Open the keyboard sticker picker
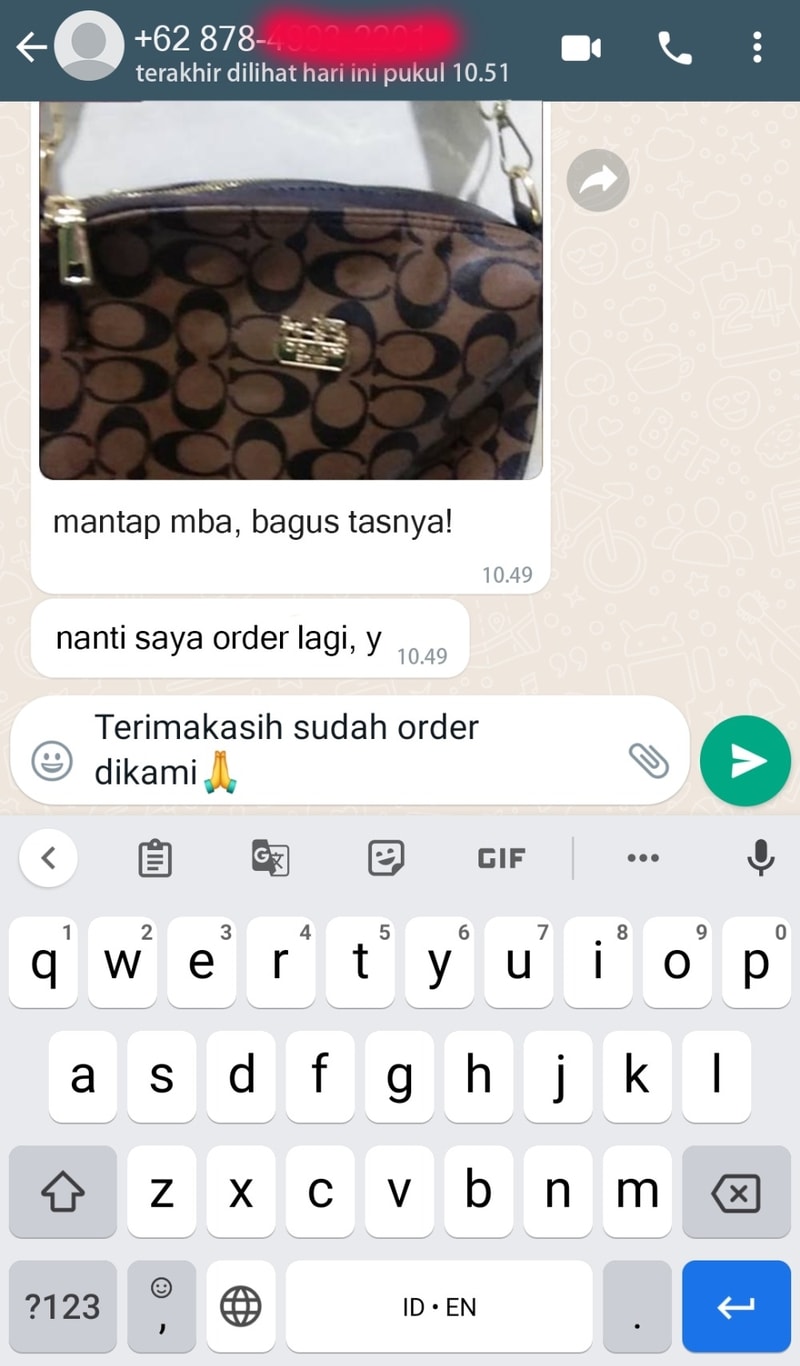Viewport: 800px width, 1366px height. tap(386, 858)
